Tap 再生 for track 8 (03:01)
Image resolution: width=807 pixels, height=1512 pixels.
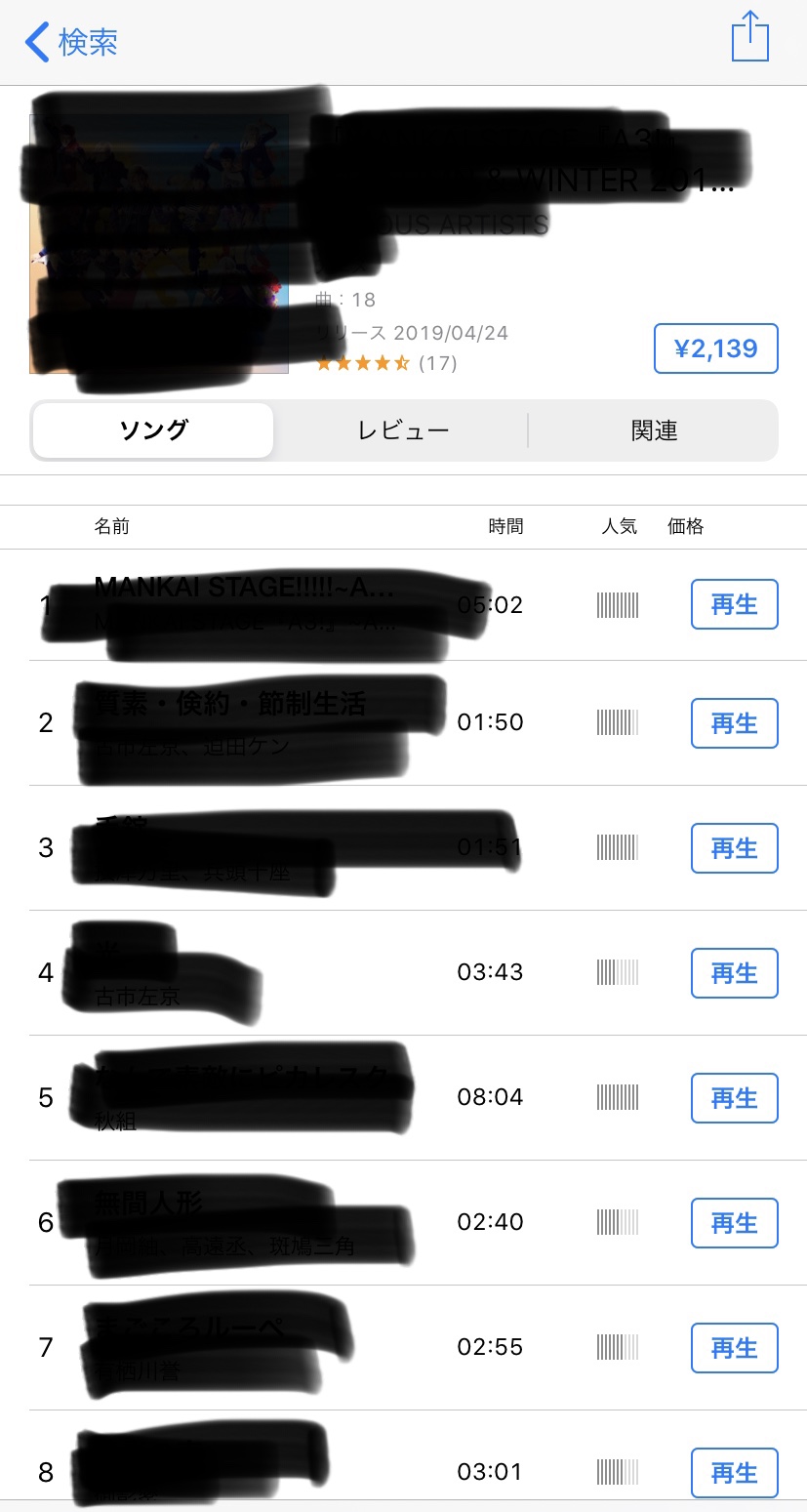[x=734, y=1472]
